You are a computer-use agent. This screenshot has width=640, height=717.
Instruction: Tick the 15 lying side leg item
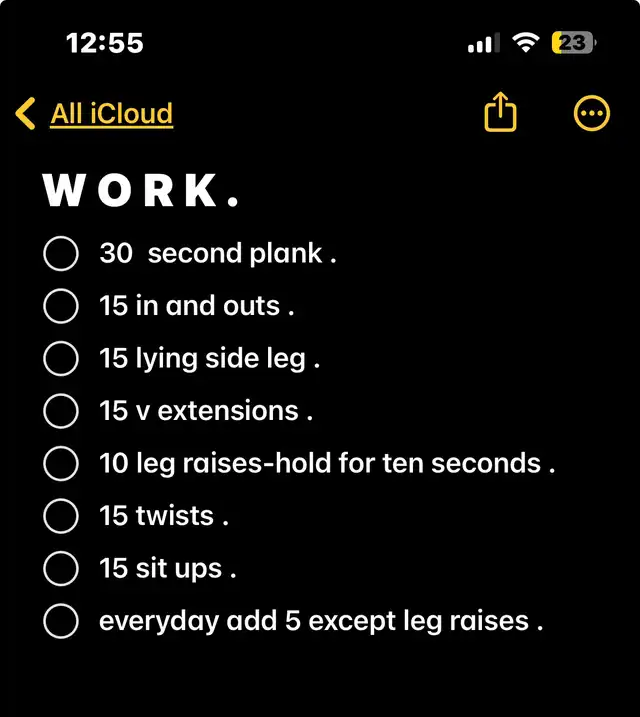(61, 359)
